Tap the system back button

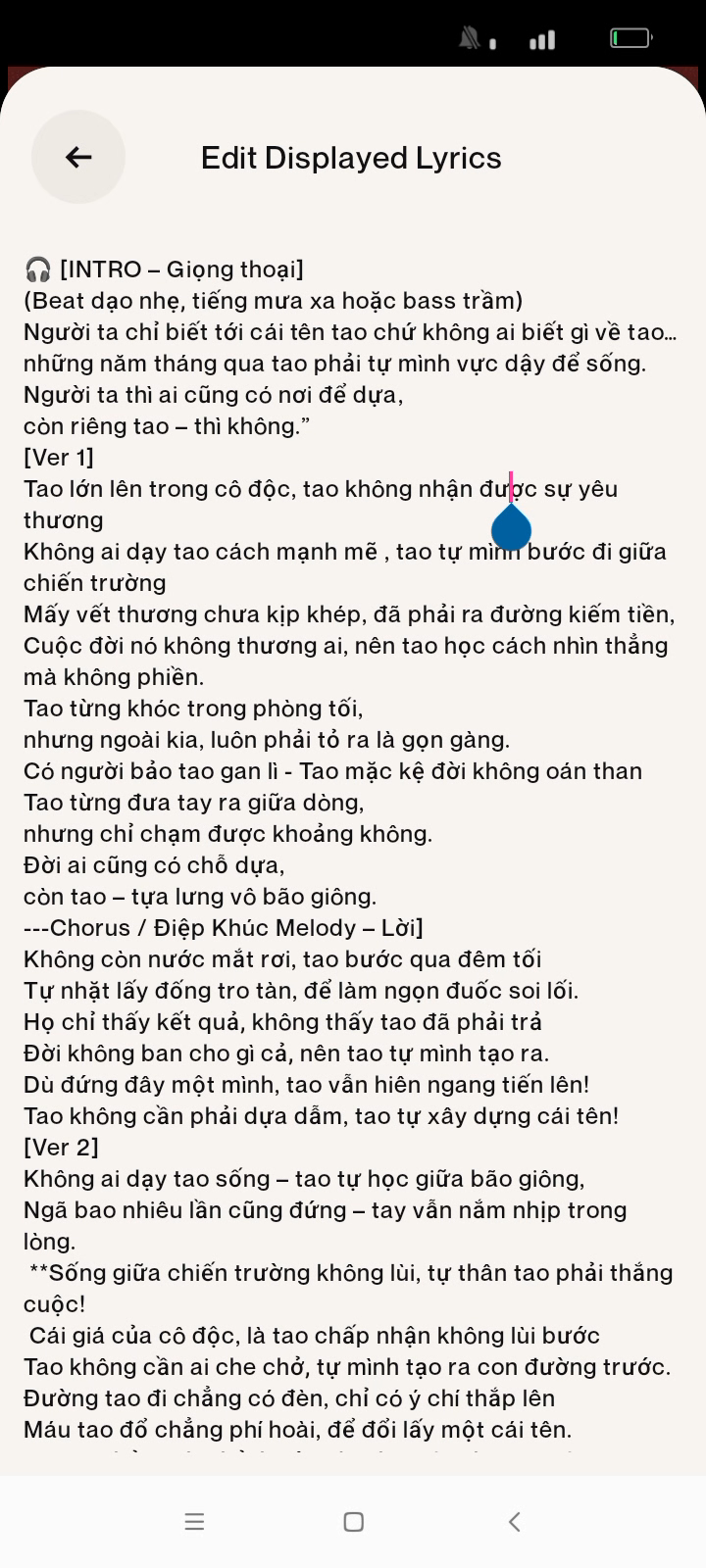514,1521
